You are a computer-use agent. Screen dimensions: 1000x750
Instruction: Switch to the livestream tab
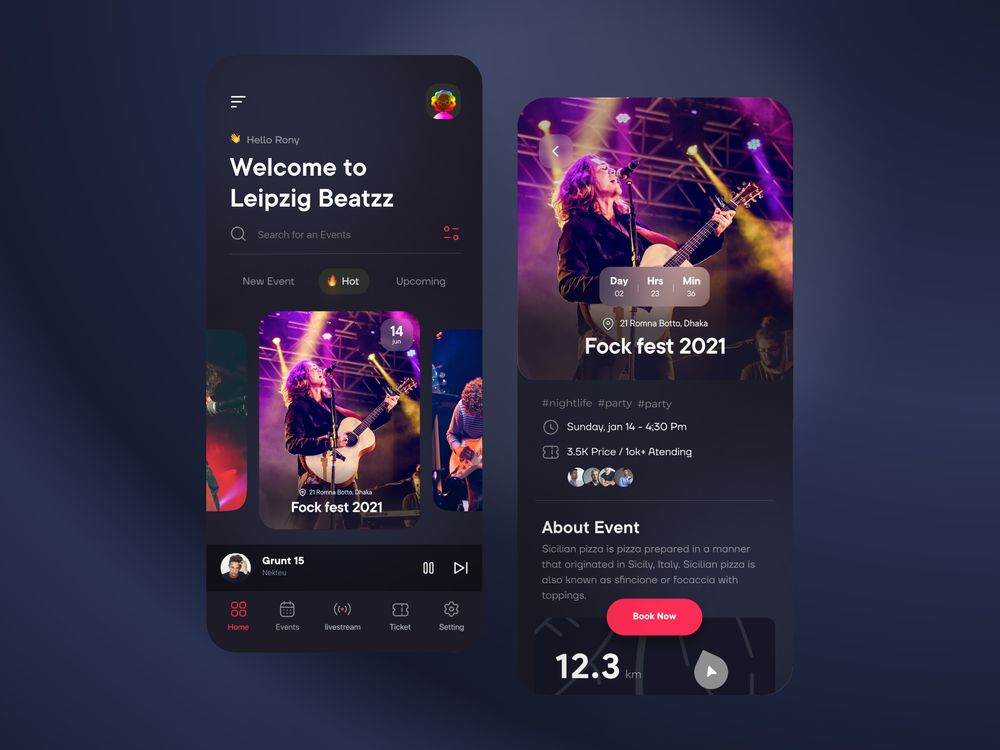(x=342, y=615)
